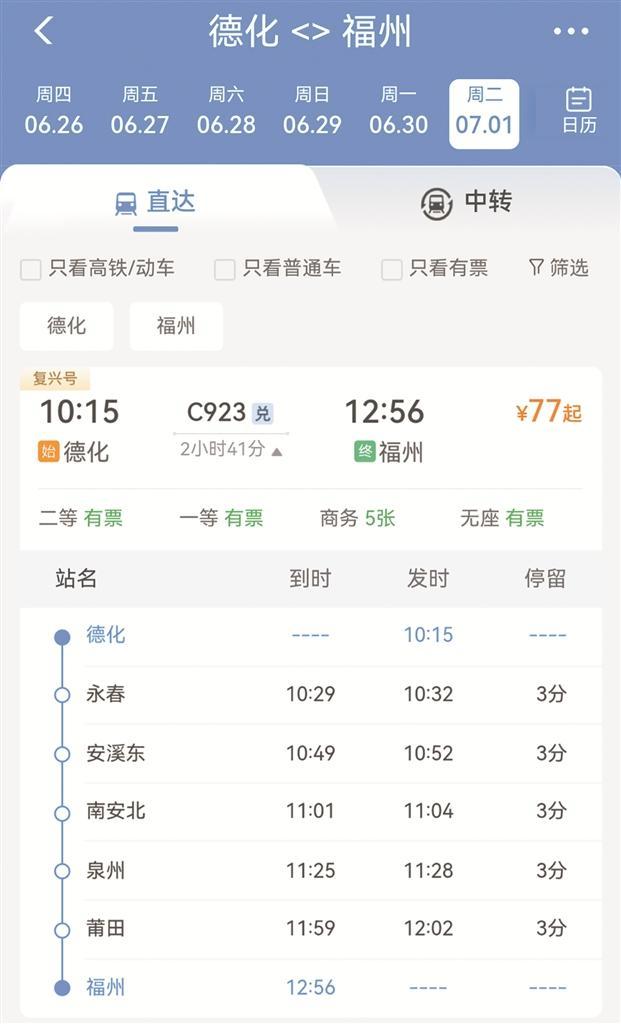Tap the 德化 station chip
Image resolution: width=621 pixels, height=1024 pixels.
(67, 326)
